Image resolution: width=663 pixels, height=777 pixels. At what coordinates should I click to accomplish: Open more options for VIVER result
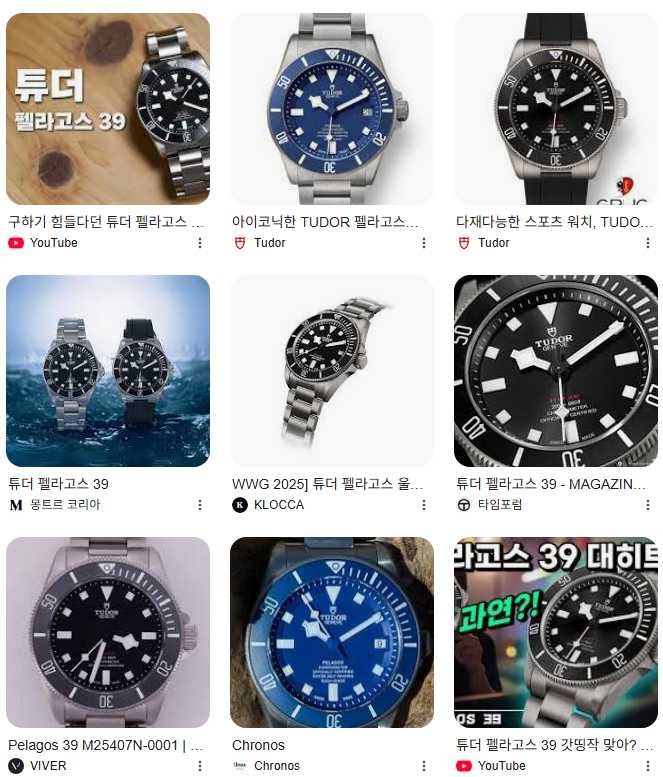pos(199,766)
